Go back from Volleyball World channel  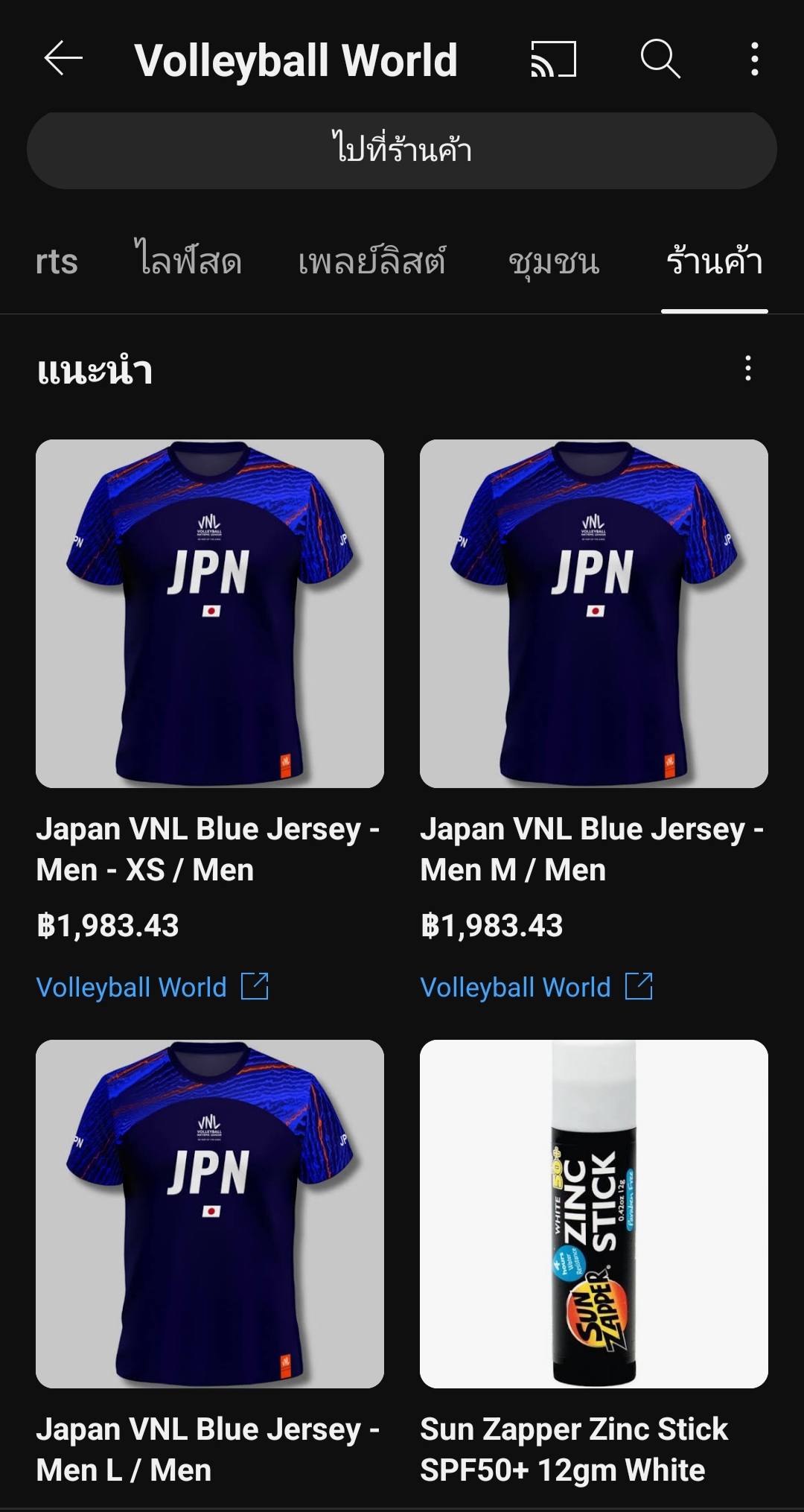(63, 59)
